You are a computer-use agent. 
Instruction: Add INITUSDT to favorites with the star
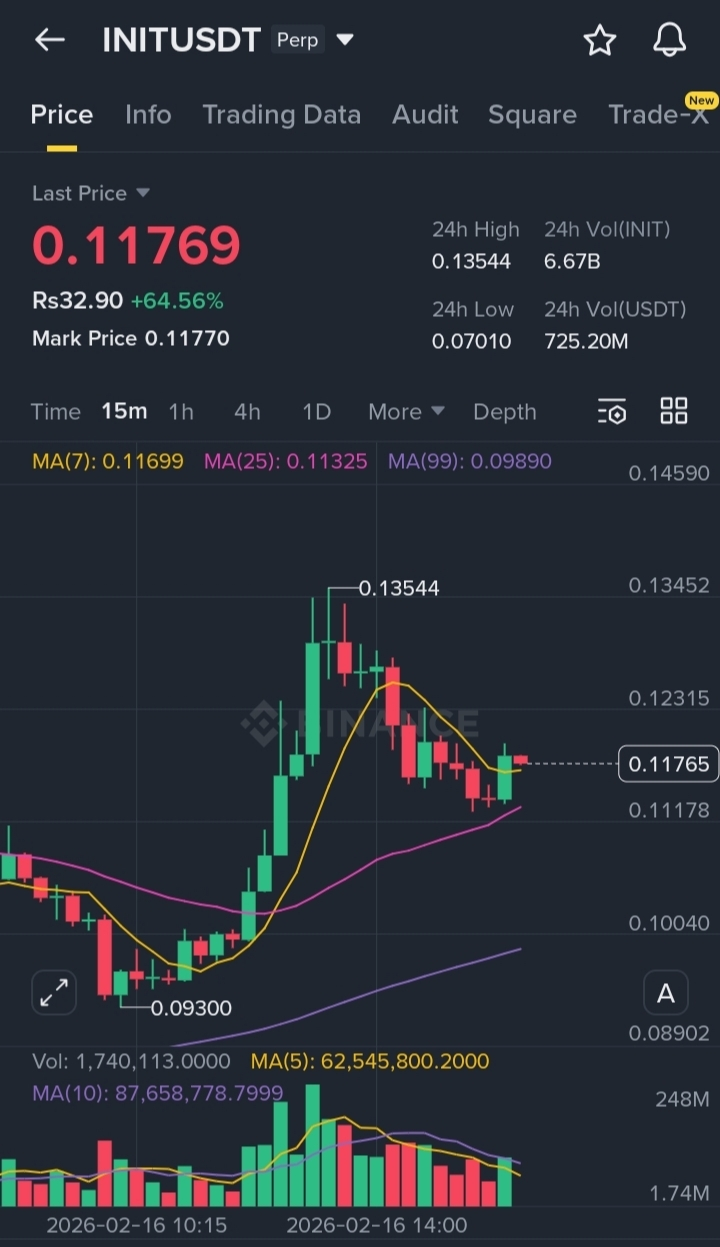pos(599,40)
